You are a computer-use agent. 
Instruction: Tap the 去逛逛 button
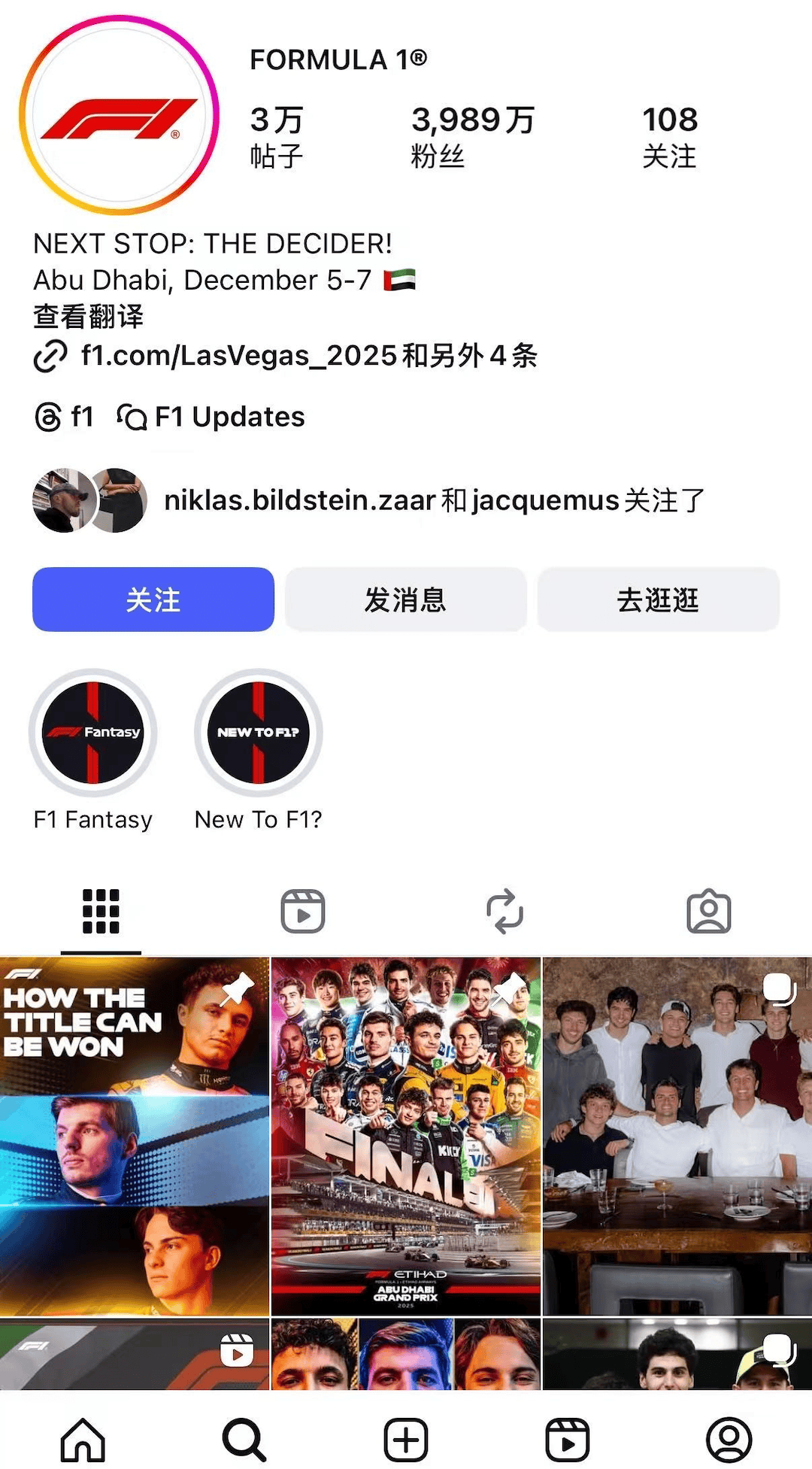coord(658,599)
